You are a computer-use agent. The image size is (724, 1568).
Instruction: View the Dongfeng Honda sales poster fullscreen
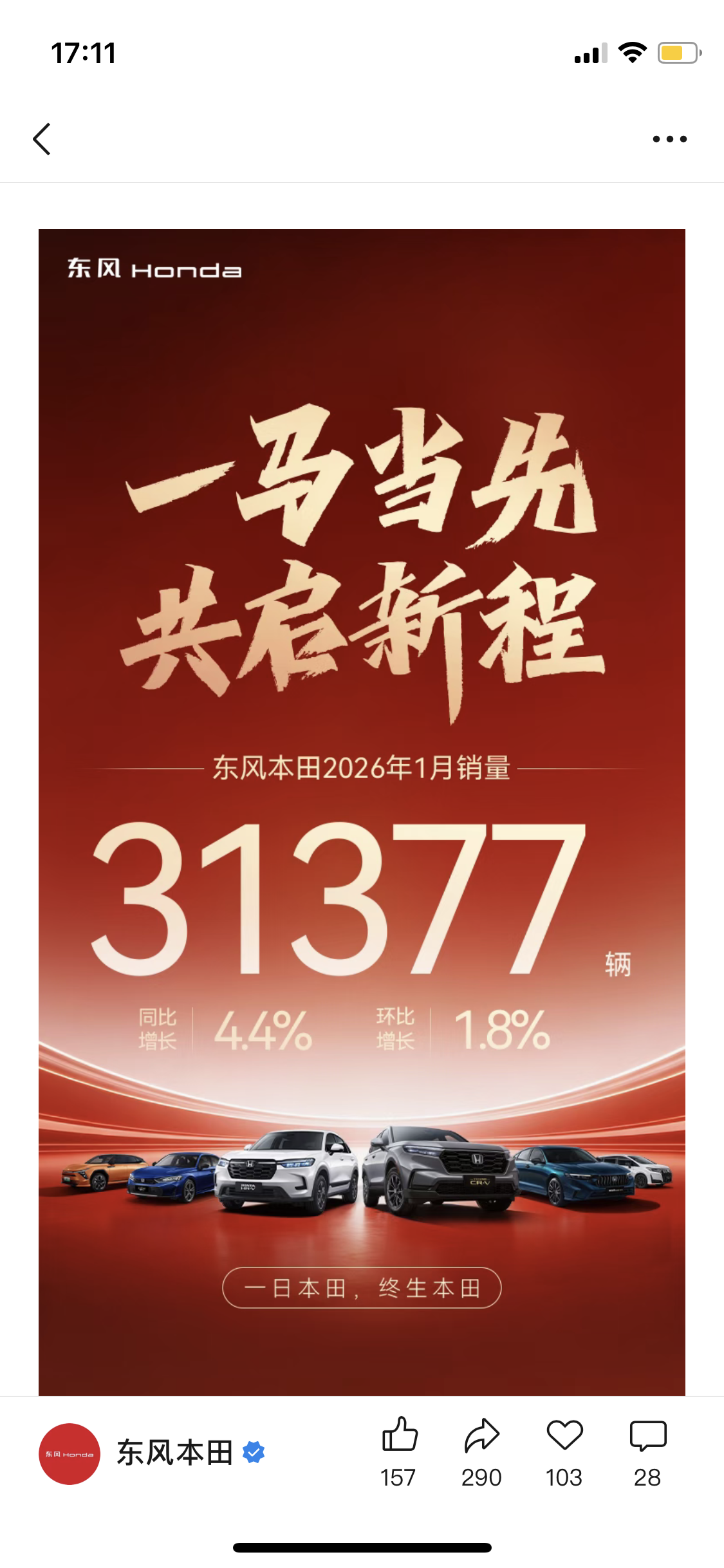pos(362,811)
